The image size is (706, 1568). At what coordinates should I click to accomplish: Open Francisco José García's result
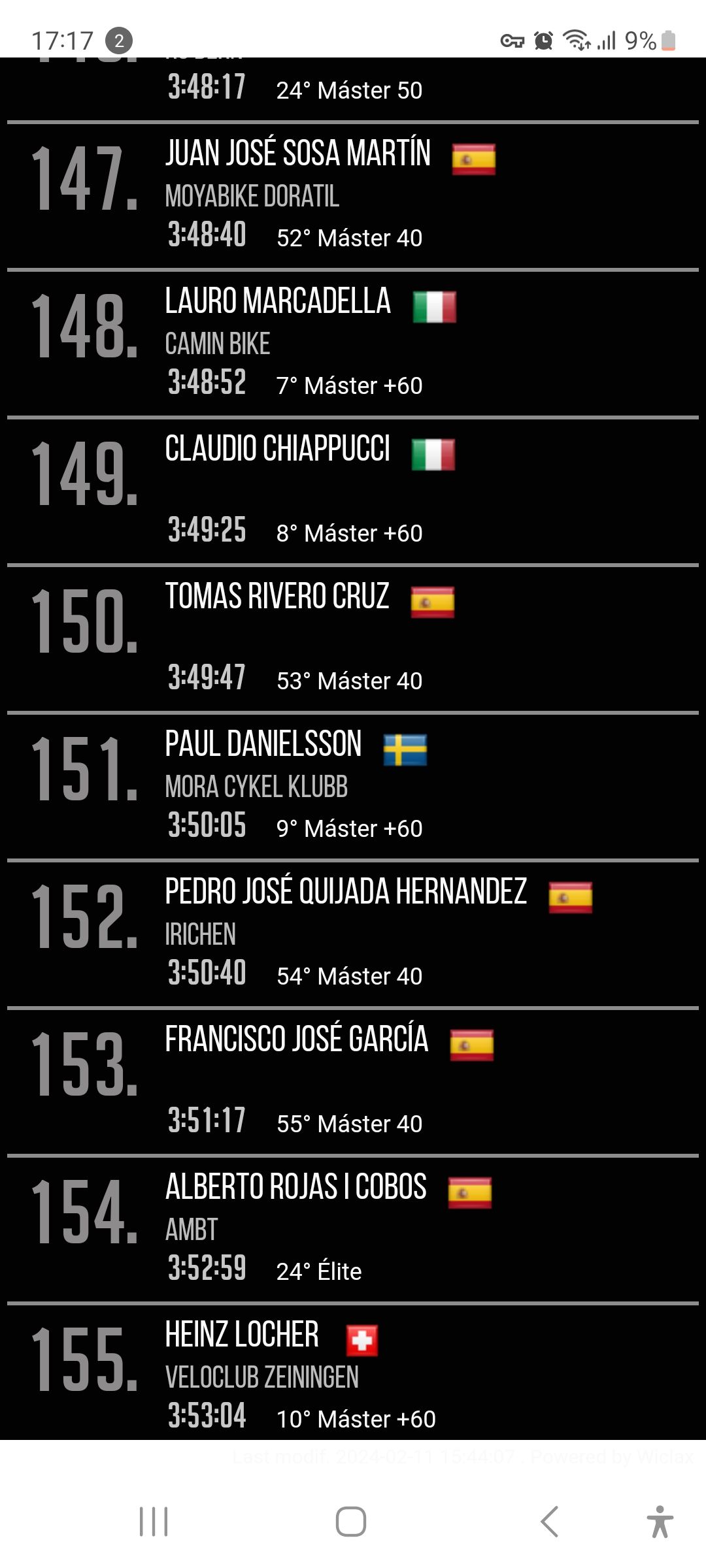click(x=353, y=1081)
